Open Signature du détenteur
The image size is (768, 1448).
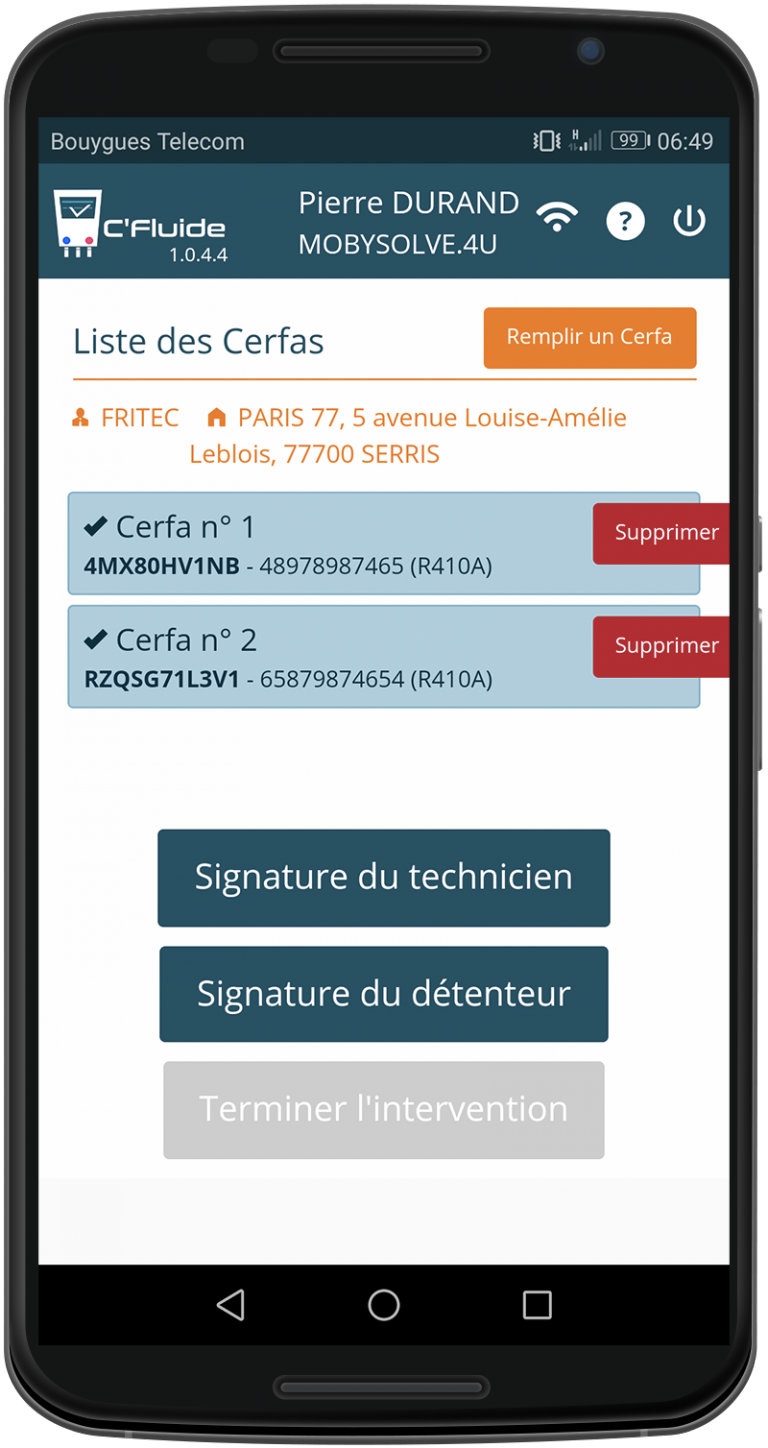click(x=384, y=994)
